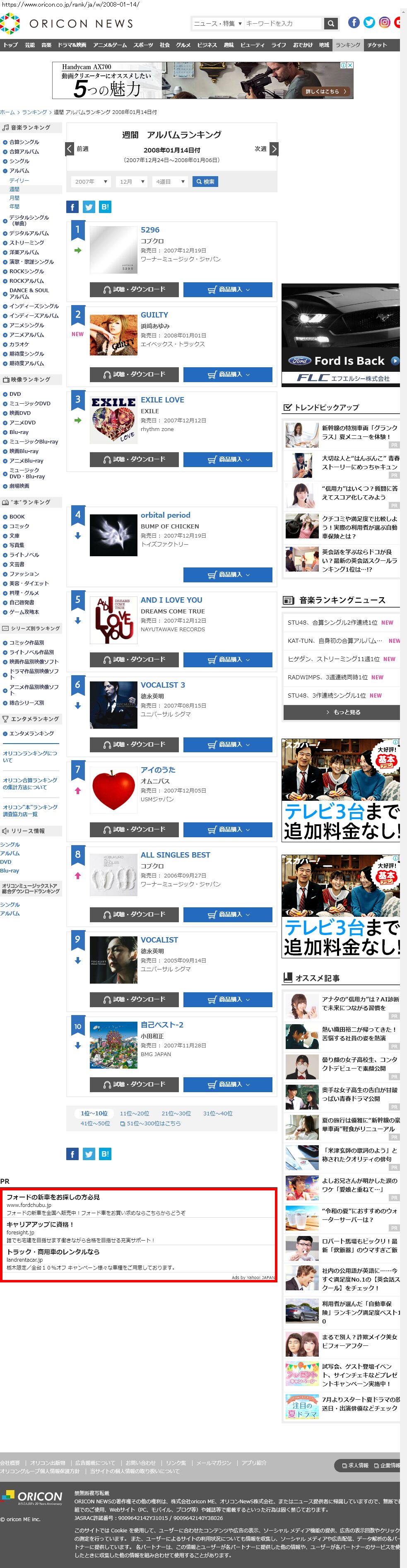Tap the magnifier search button in header
Image resolution: width=407 pixels, height=1568 pixels.
(330, 24)
